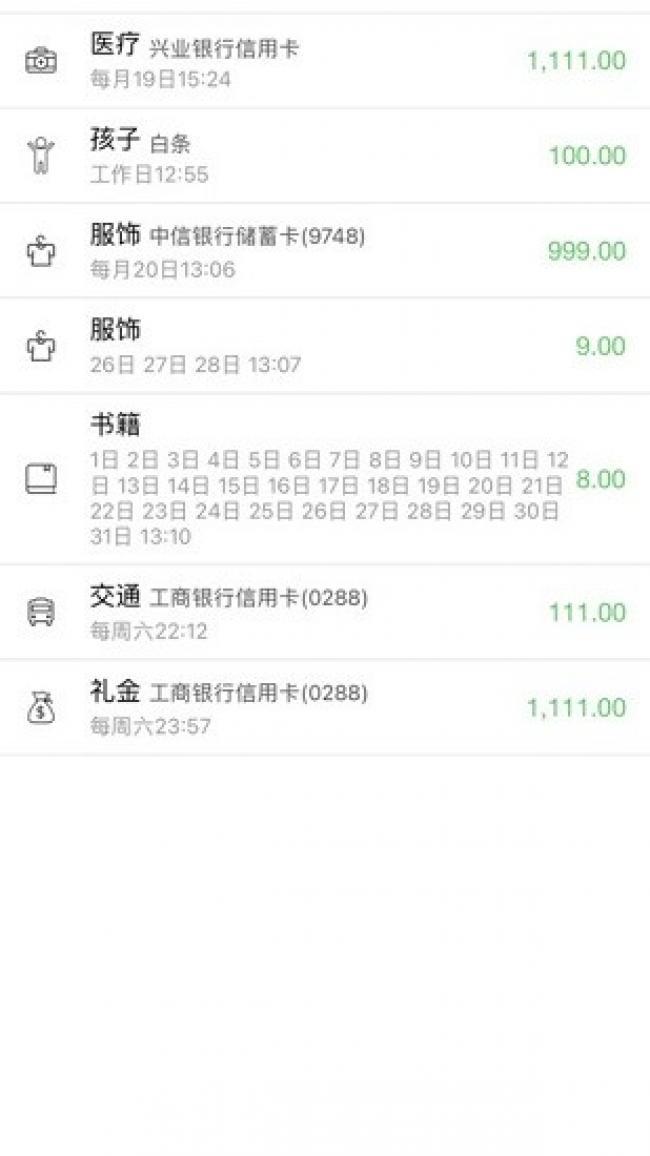Open the 礼金 1,111.00 weekly entry
This screenshot has height=1156, width=650.
tap(324, 707)
